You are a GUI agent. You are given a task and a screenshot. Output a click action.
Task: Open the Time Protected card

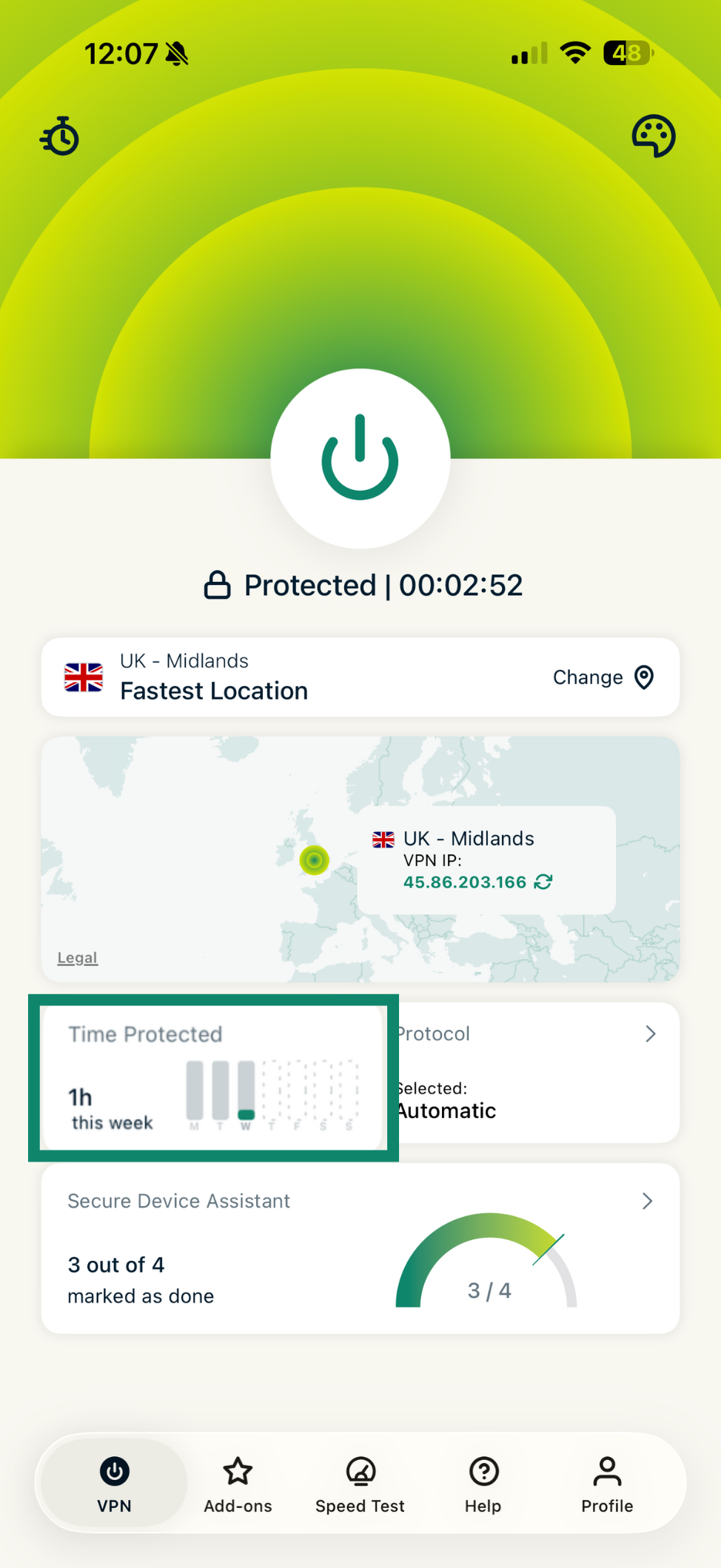point(213,1077)
